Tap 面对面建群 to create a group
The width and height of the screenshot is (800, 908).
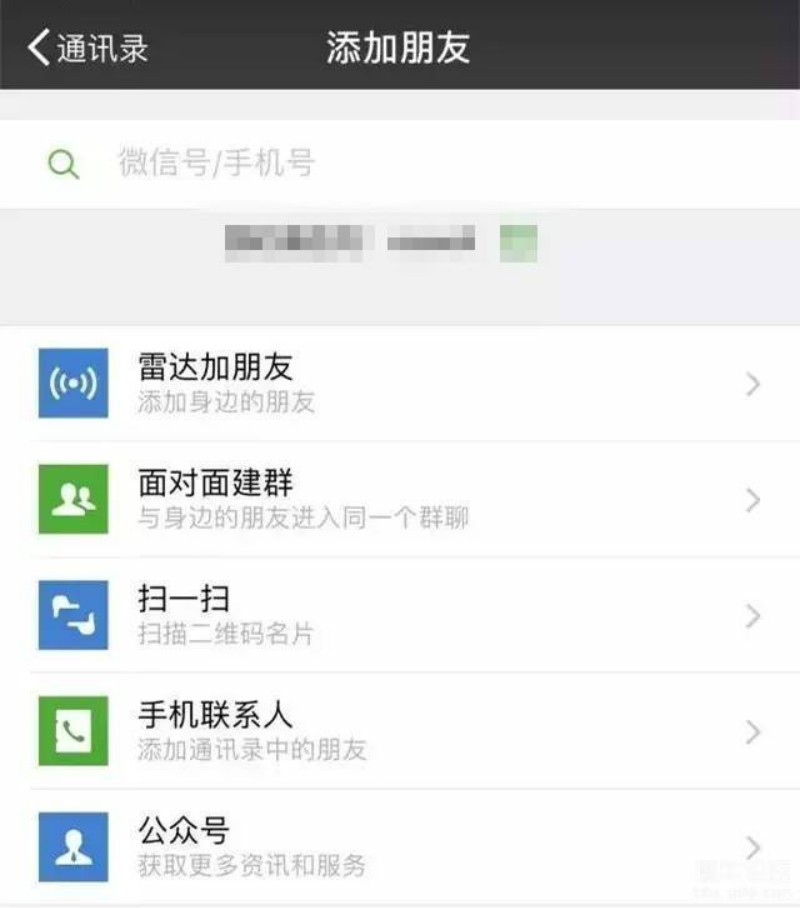click(x=400, y=500)
